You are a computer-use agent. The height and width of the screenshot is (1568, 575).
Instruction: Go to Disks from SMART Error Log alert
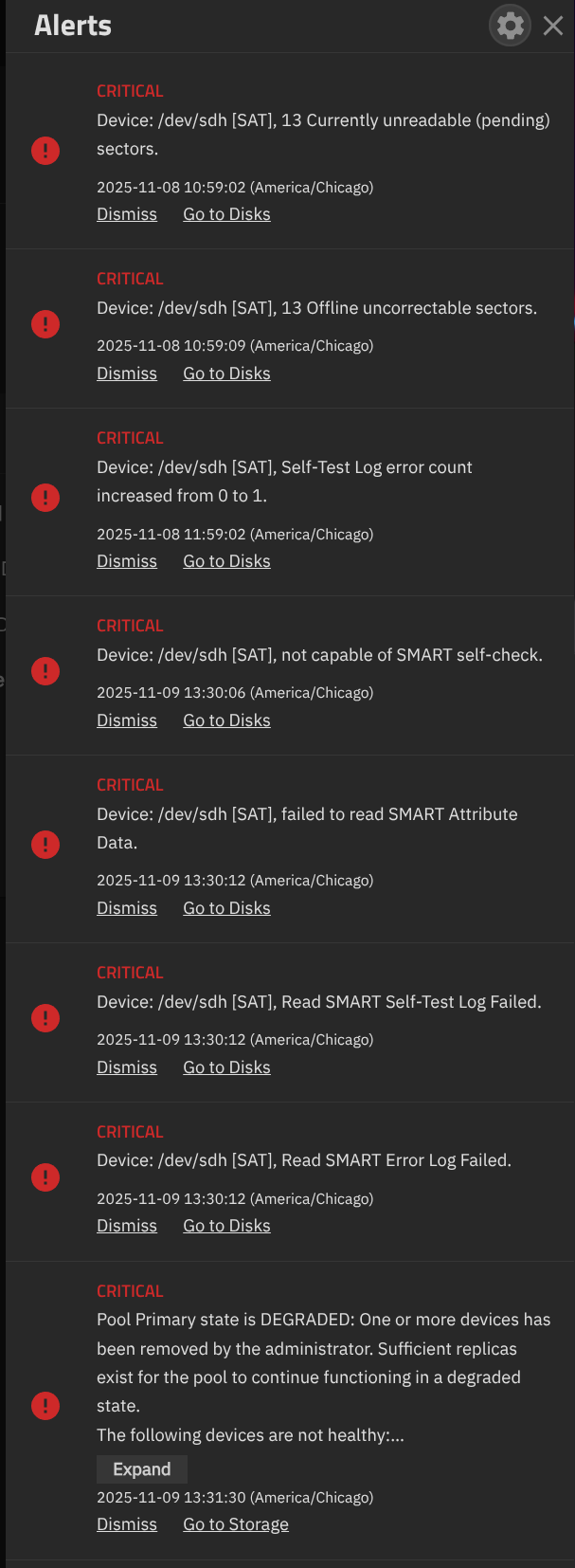click(x=226, y=1226)
